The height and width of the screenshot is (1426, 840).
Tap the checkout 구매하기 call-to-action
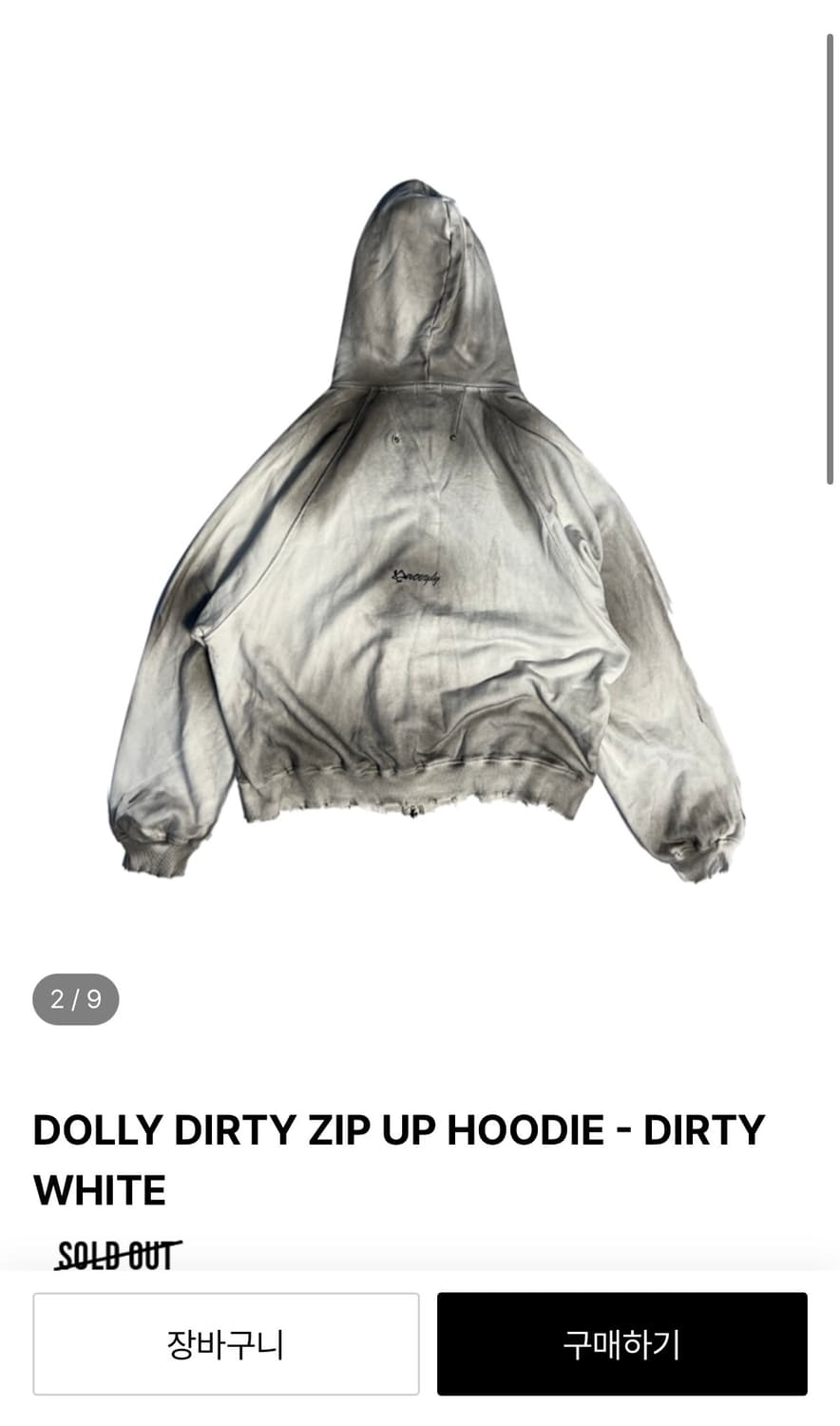click(622, 1344)
